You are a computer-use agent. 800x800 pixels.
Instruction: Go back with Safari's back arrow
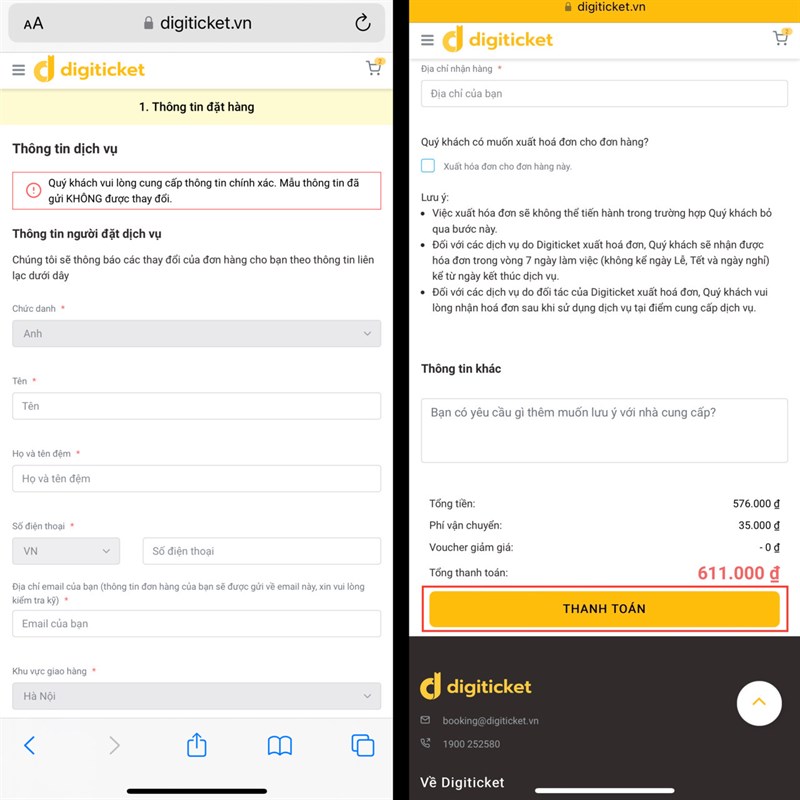tap(29, 745)
